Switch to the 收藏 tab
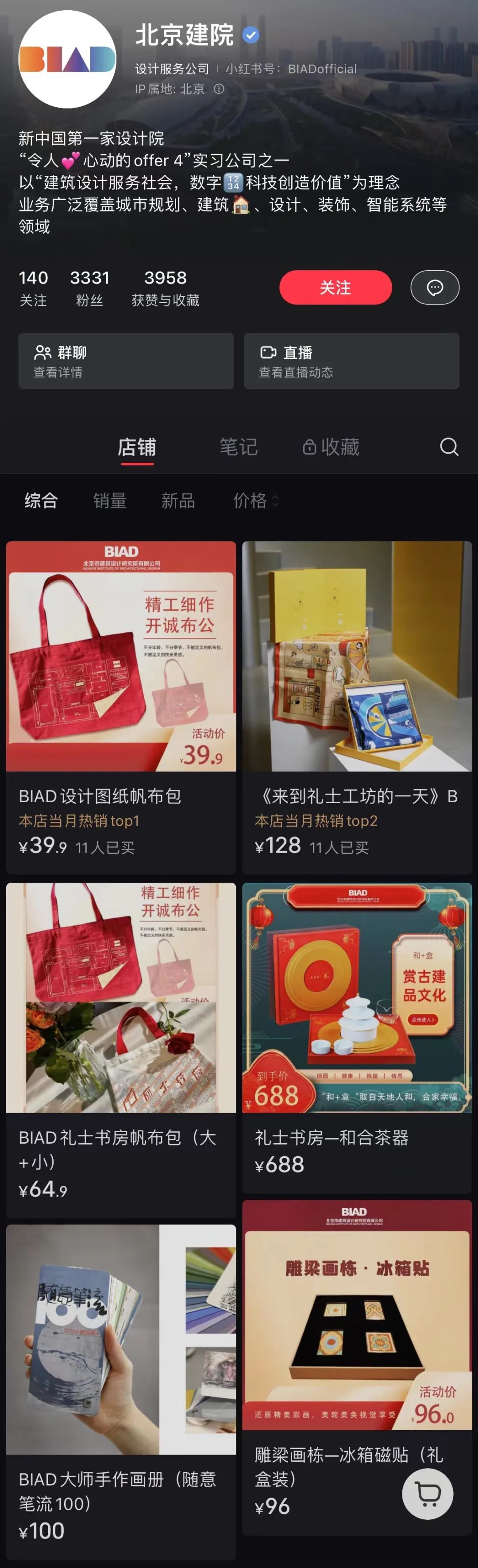This screenshot has width=478, height=1568. [332, 447]
